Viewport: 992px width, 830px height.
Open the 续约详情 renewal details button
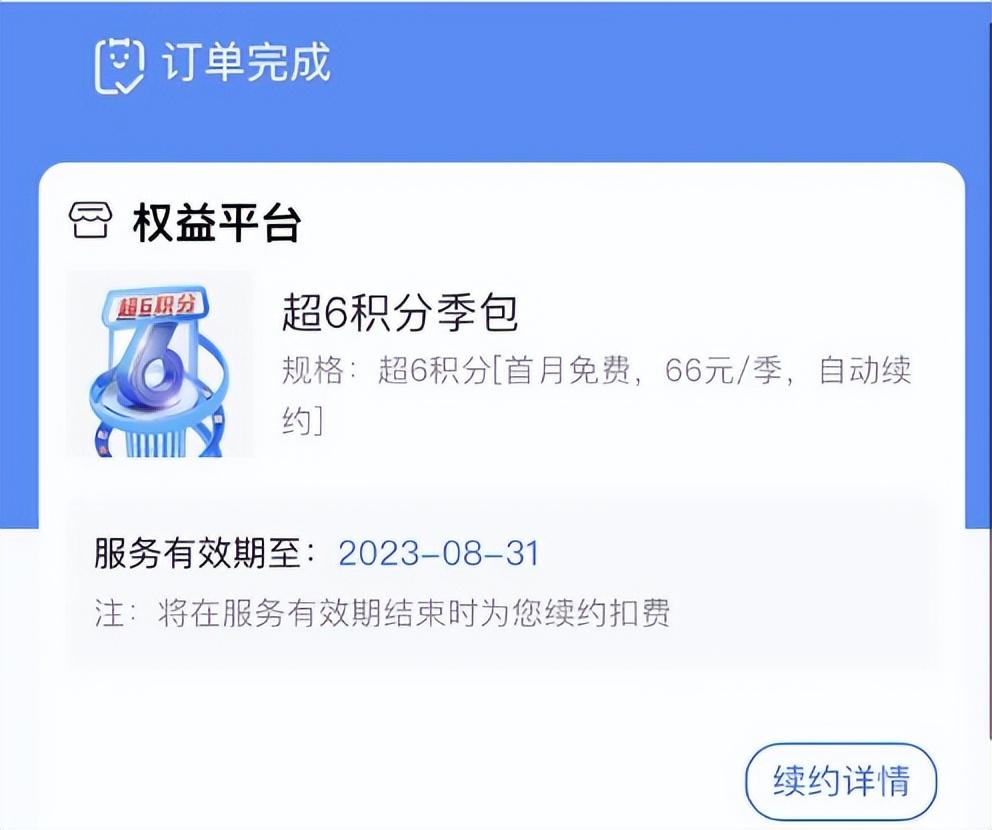[x=841, y=781]
